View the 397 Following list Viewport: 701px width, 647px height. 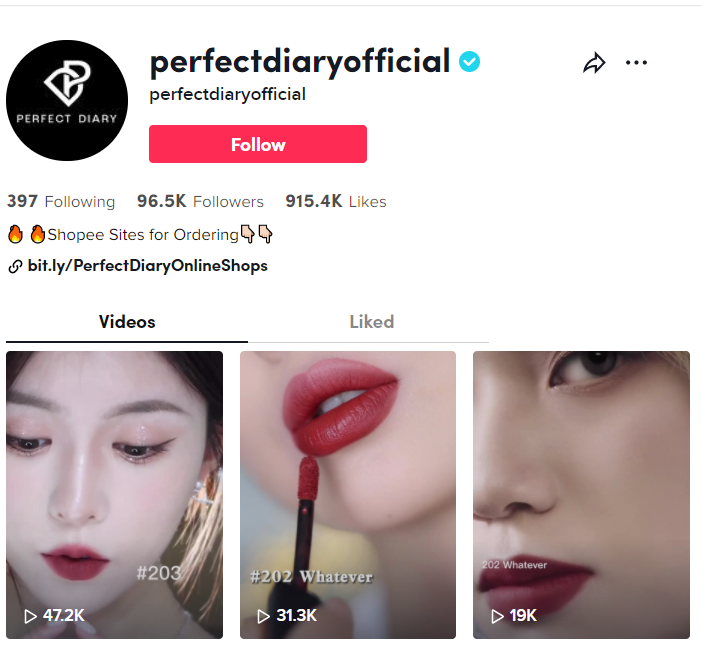[61, 202]
